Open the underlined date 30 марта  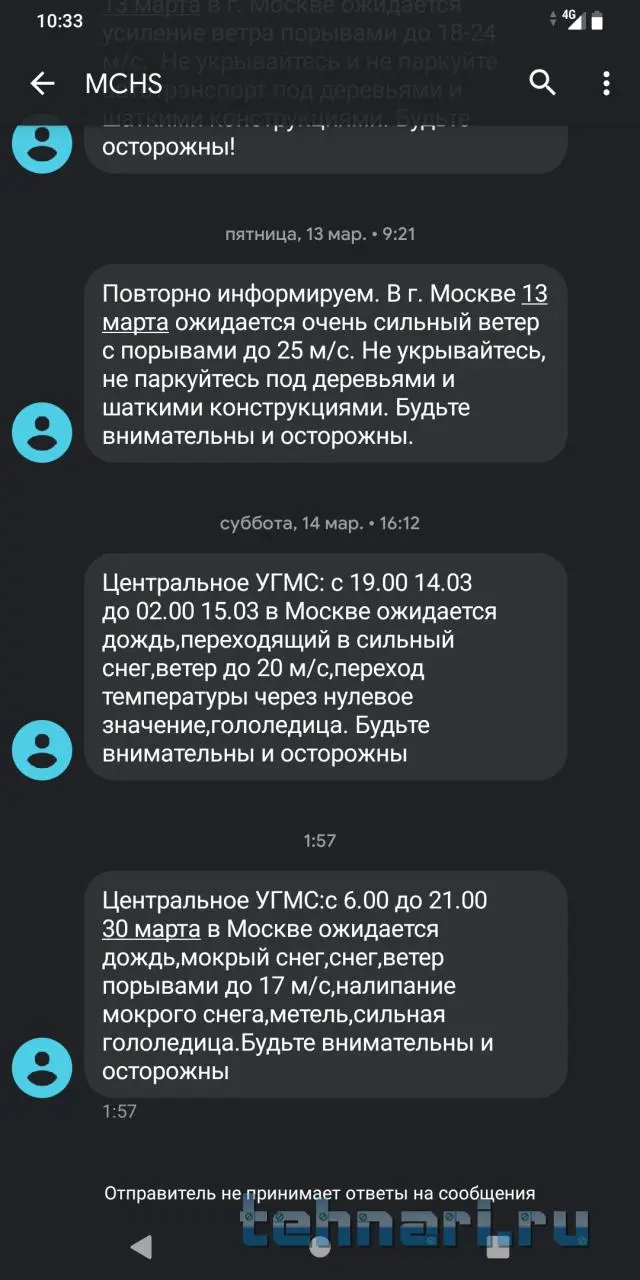coord(151,929)
